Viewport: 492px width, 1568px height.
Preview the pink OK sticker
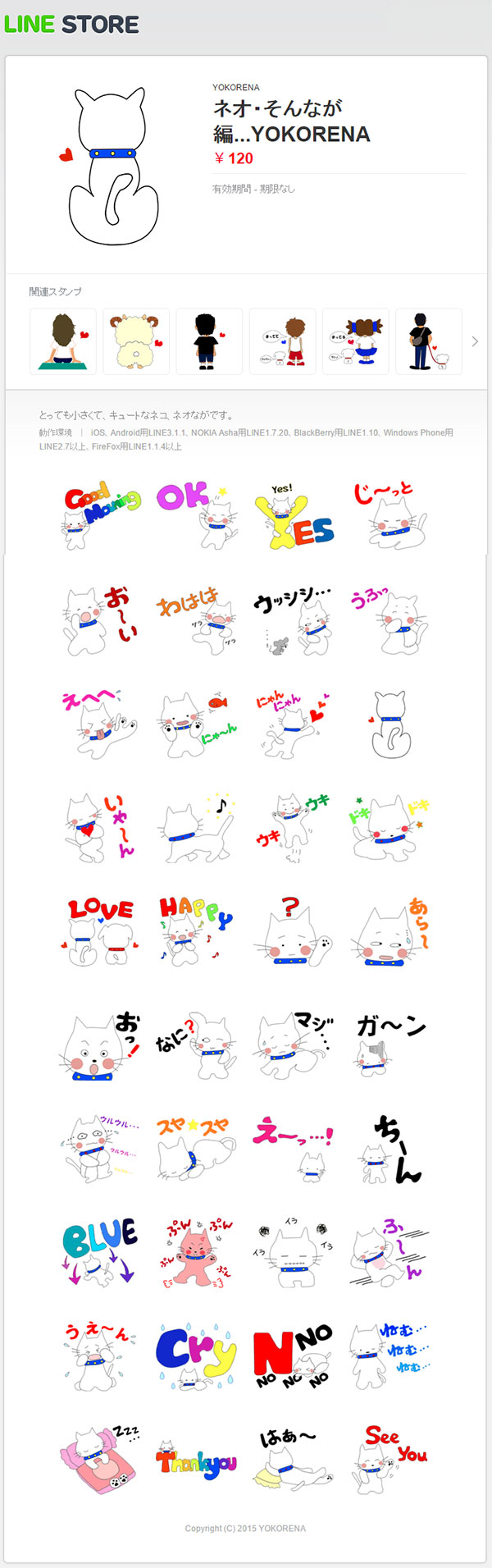(197, 515)
